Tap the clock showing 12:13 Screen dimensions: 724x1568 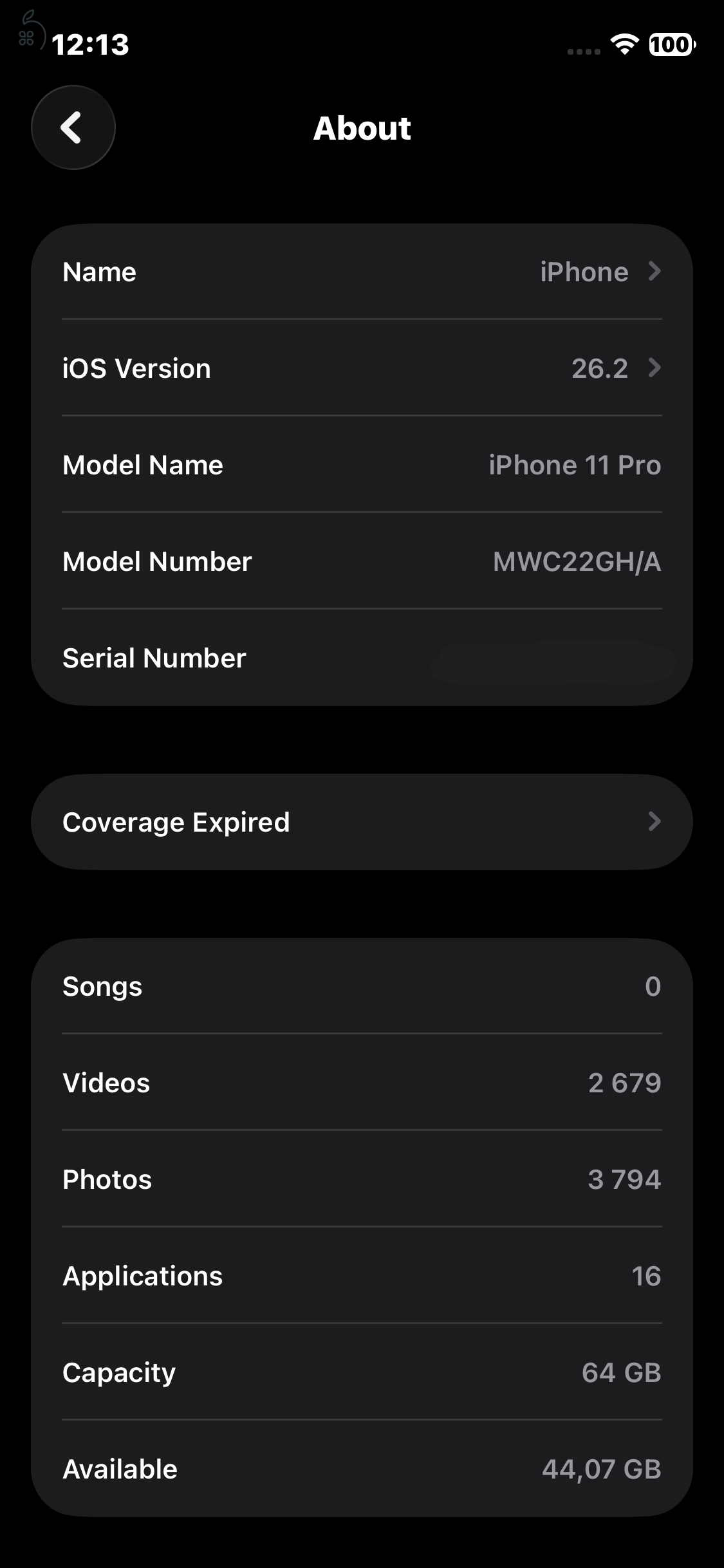(x=92, y=45)
